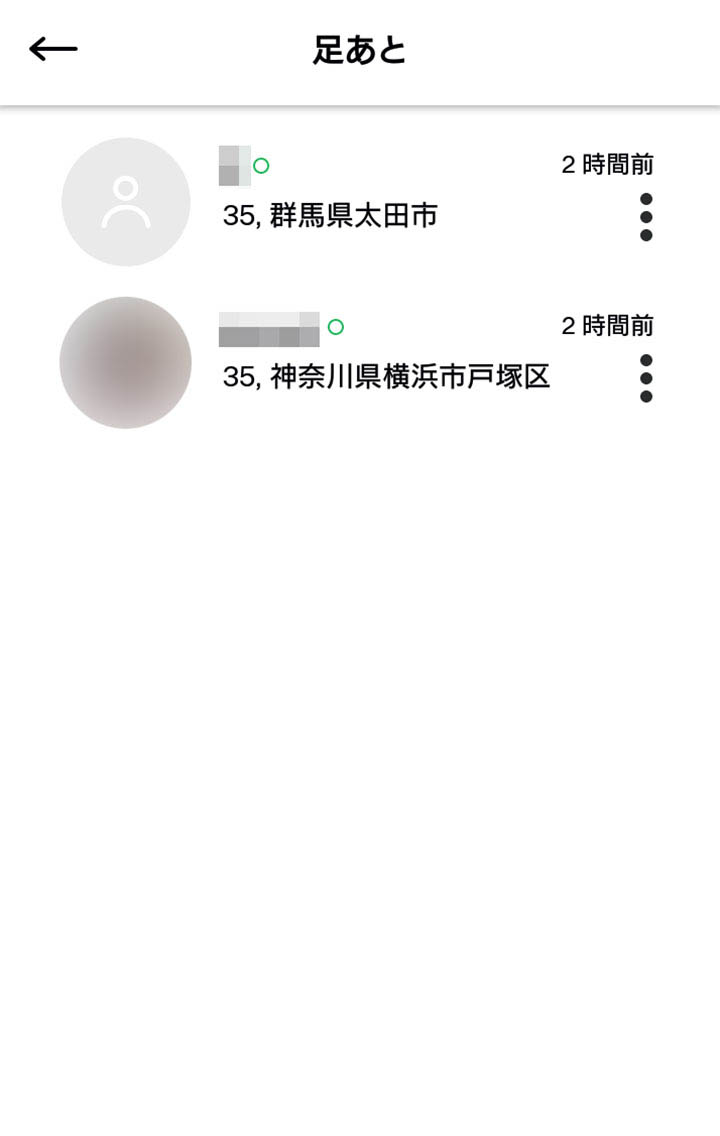This screenshot has height=1136, width=720.
Task: View blurred profile photo of 横浜市戸塚区 user
Action: coord(126,363)
